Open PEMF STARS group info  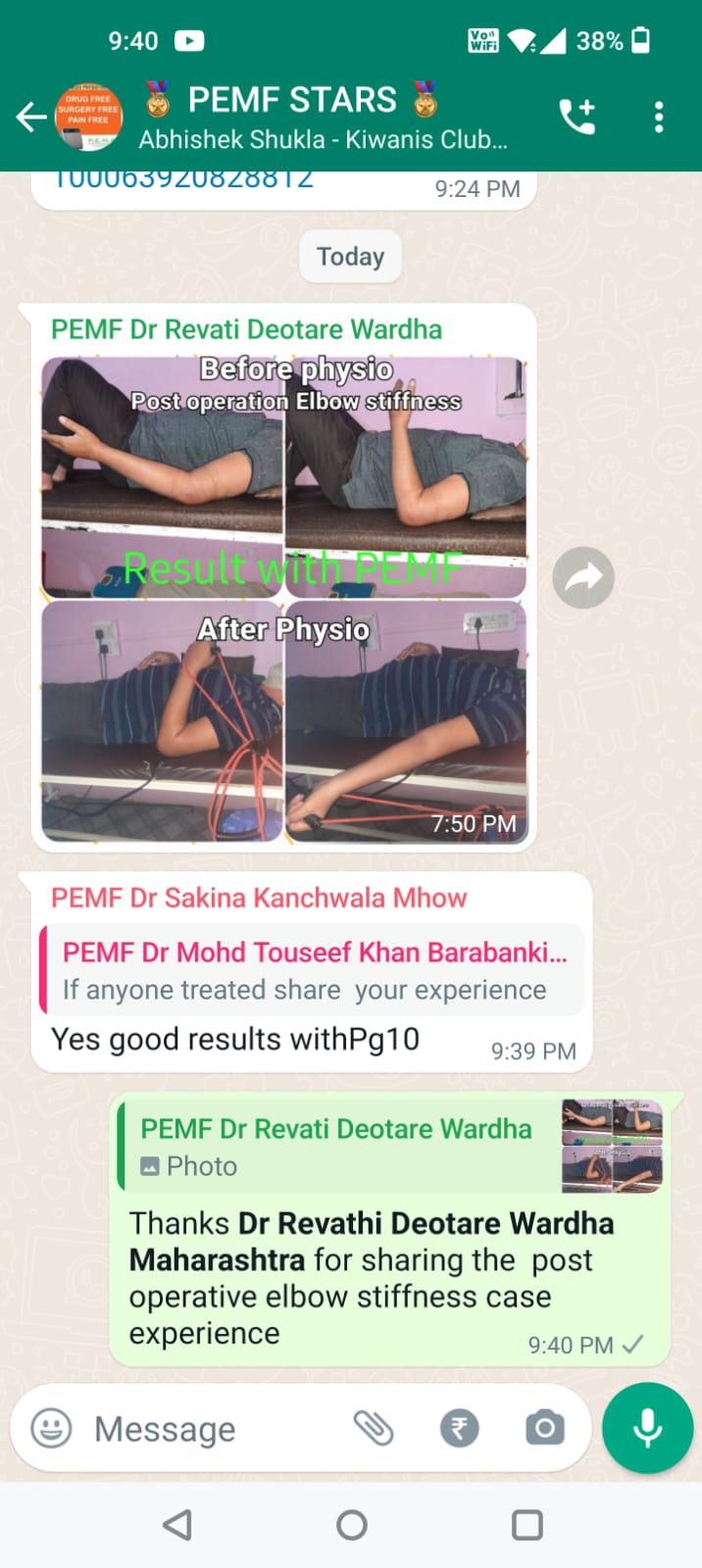coord(324,118)
